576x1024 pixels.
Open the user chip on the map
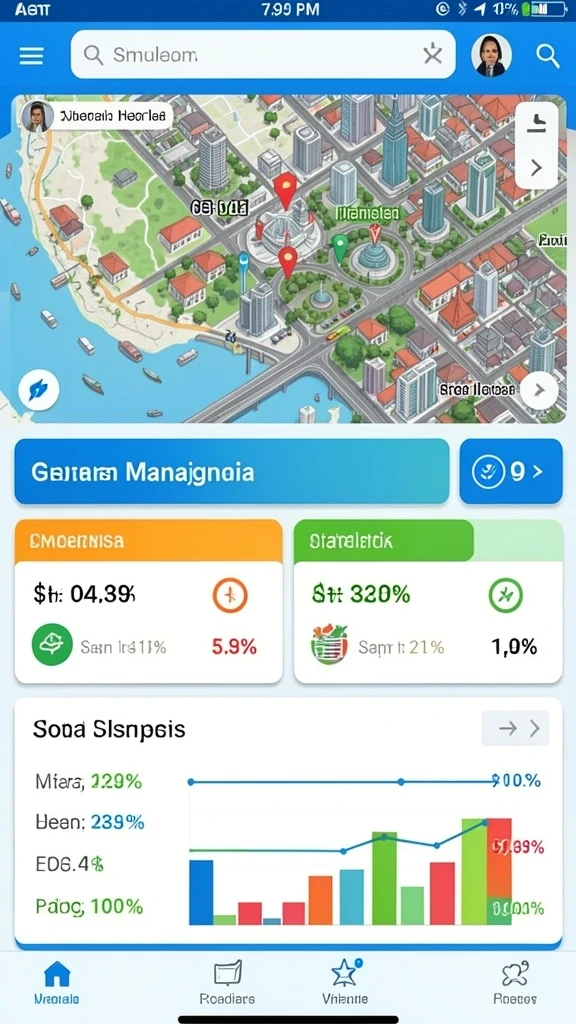pyautogui.click(x=96, y=116)
